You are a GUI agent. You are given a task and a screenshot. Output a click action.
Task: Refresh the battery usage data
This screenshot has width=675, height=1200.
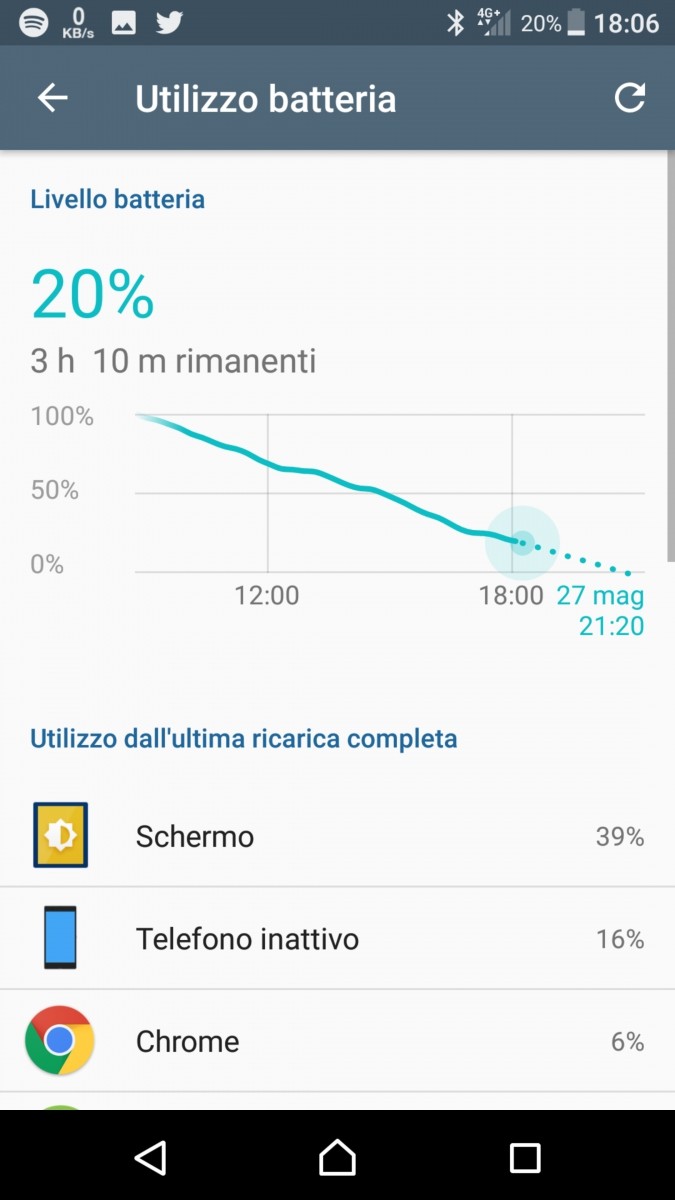[x=629, y=98]
